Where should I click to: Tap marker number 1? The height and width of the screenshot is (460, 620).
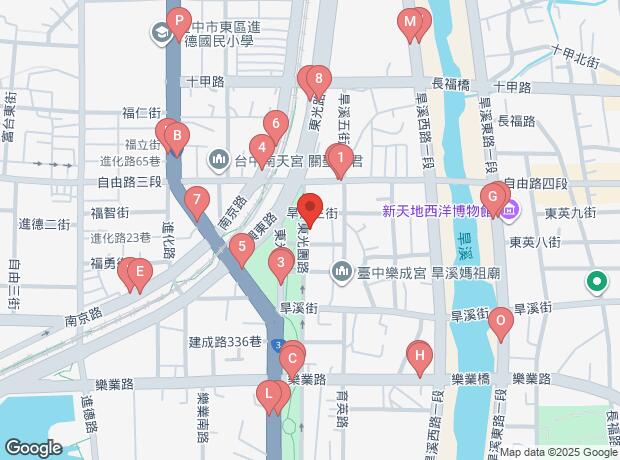[x=340, y=158]
